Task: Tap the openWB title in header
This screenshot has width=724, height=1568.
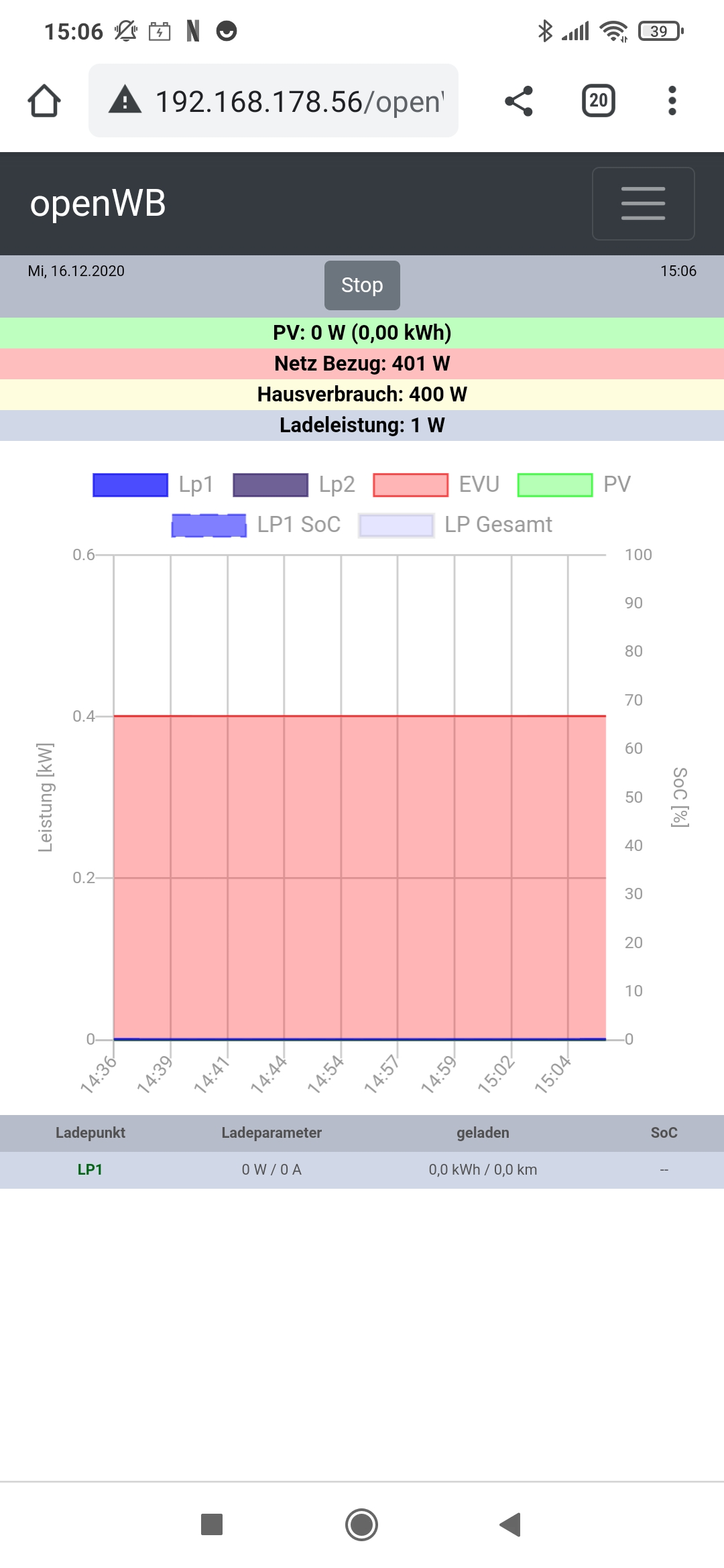Action: 98,204
